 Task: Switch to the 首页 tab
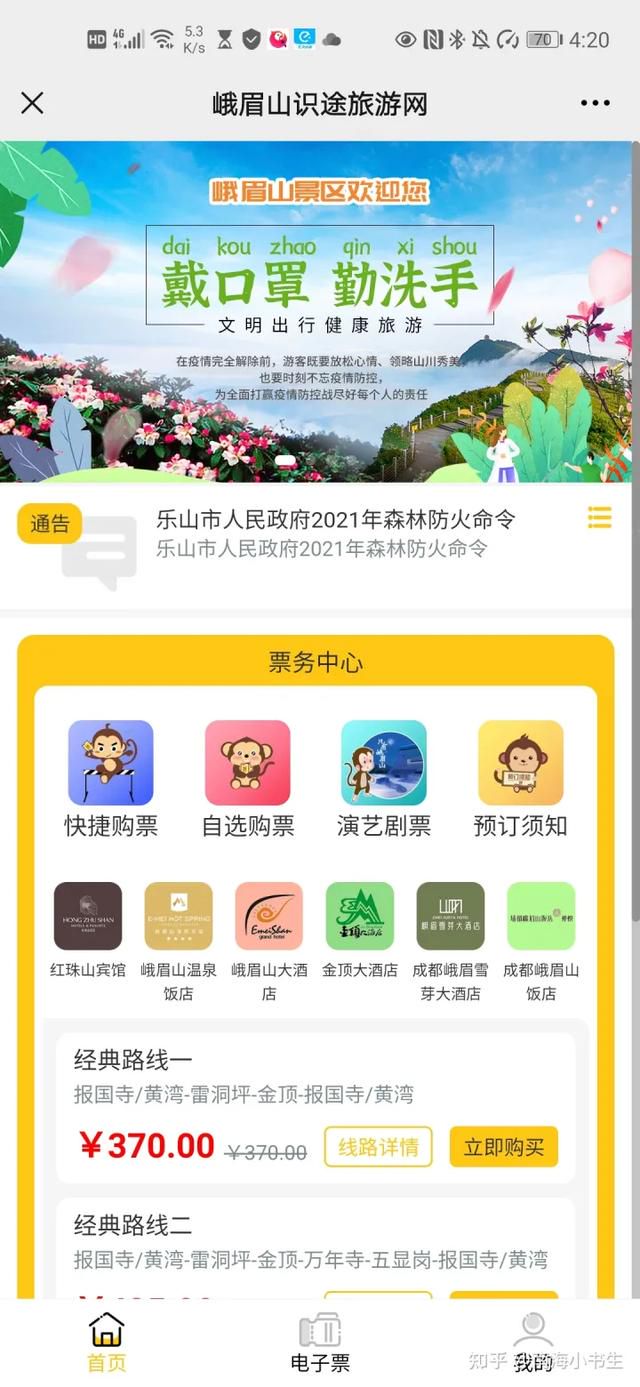click(107, 1343)
